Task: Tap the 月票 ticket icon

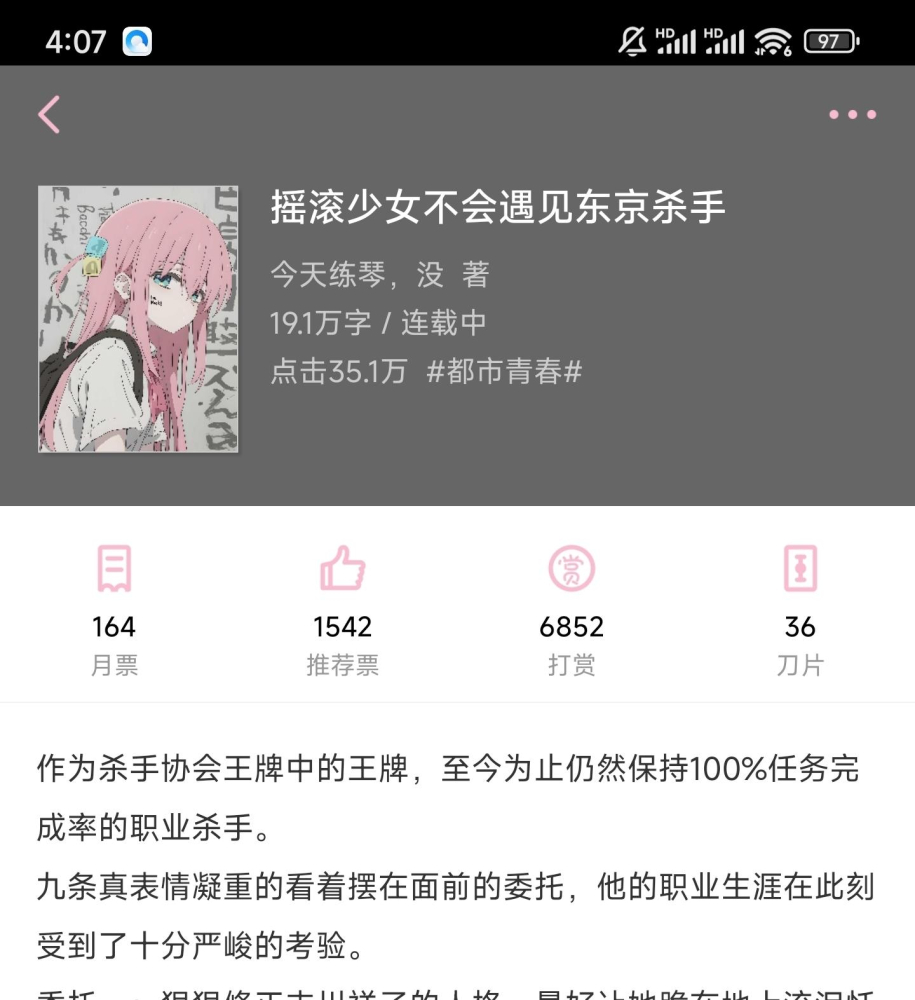Action: pyautogui.click(x=113, y=568)
